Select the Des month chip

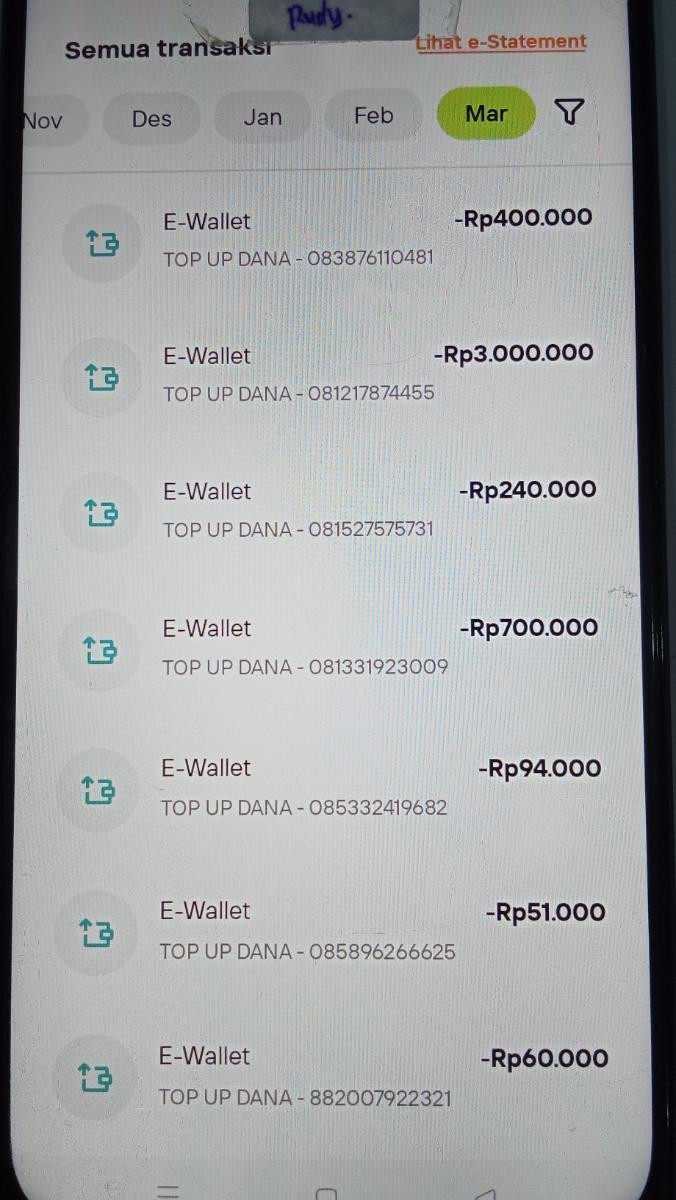pos(152,118)
